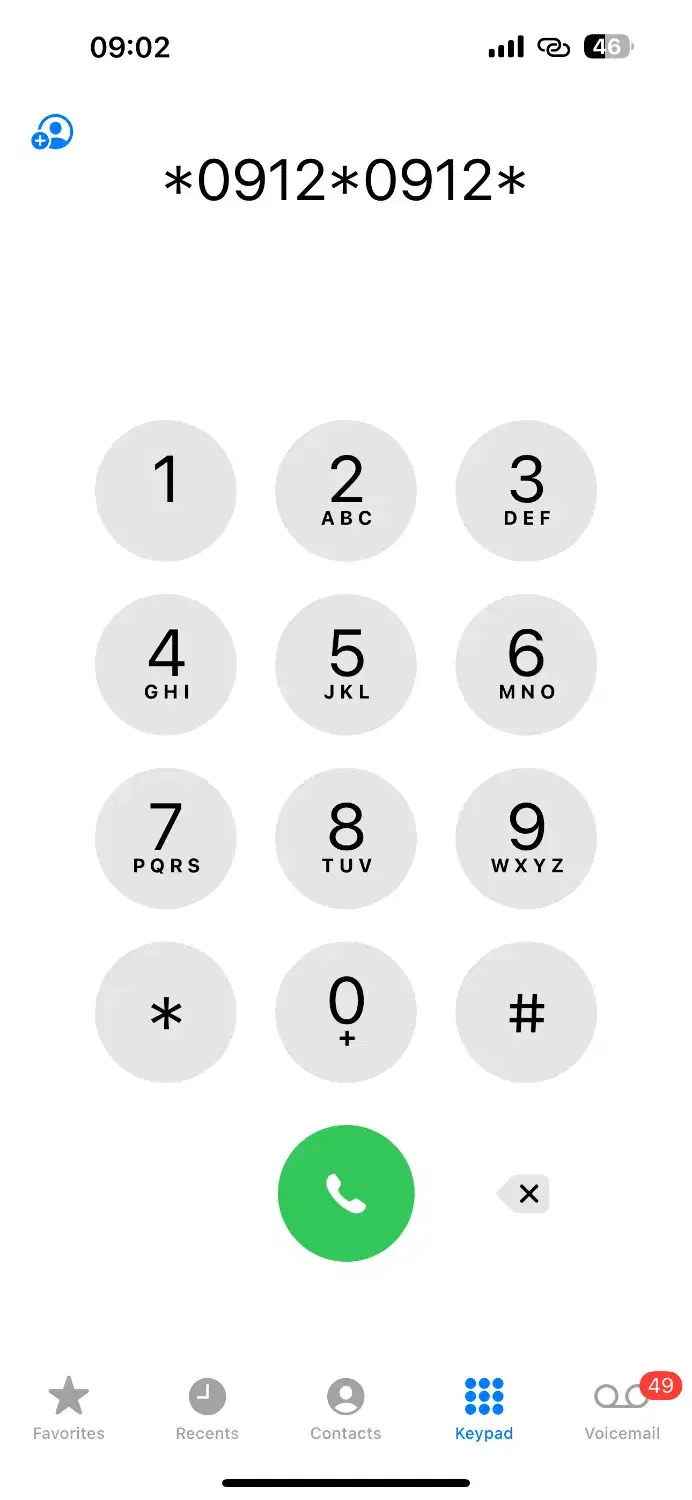The height and width of the screenshot is (1500, 692).
Task: Tap the 8 TUV key
Action: pyautogui.click(x=346, y=838)
